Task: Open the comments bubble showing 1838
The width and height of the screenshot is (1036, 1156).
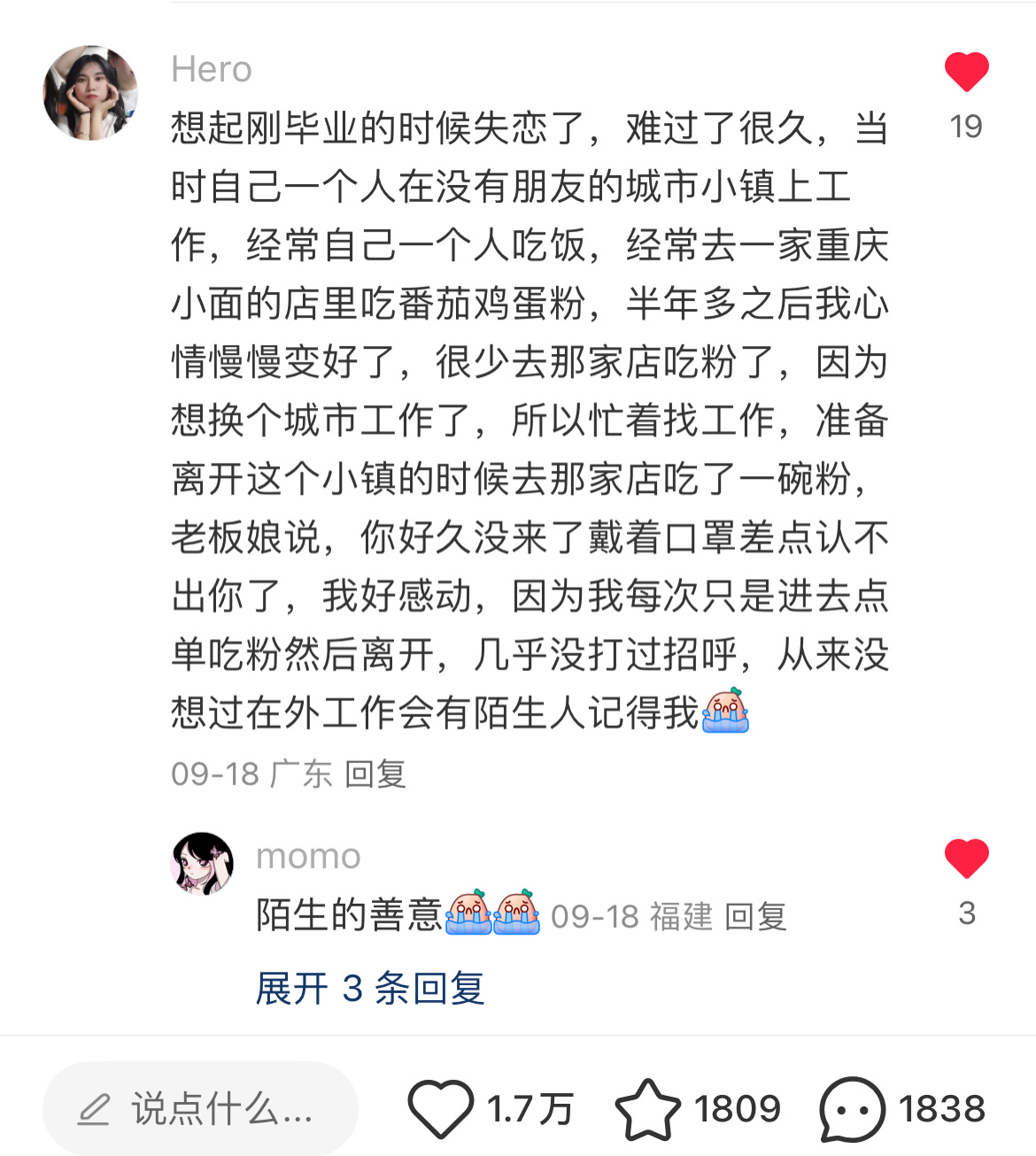Action: (x=852, y=1109)
